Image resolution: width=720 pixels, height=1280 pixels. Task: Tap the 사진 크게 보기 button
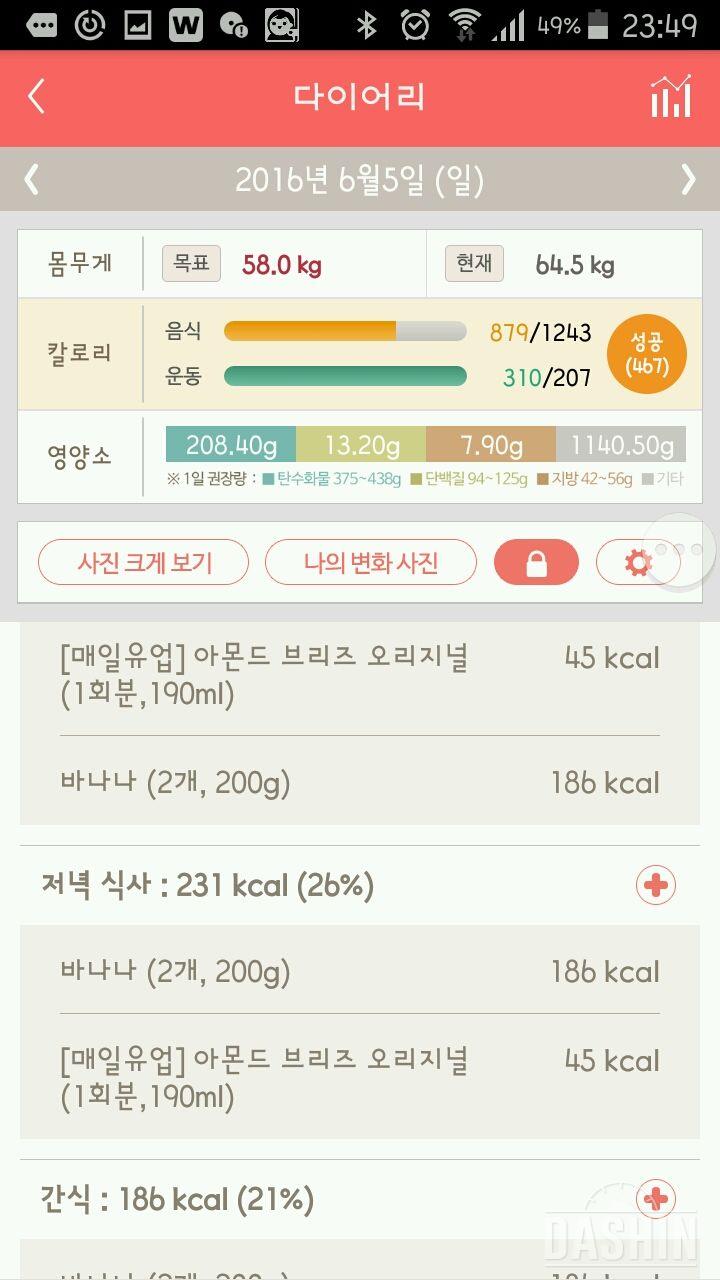pos(144,562)
